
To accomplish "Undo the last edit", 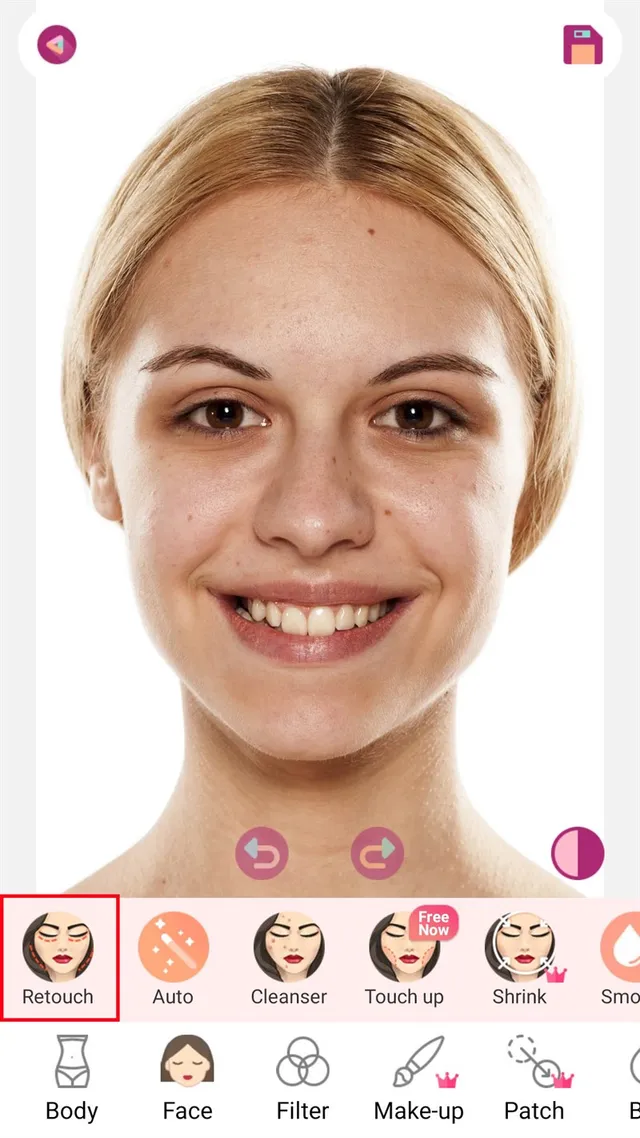I will click(262, 853).
